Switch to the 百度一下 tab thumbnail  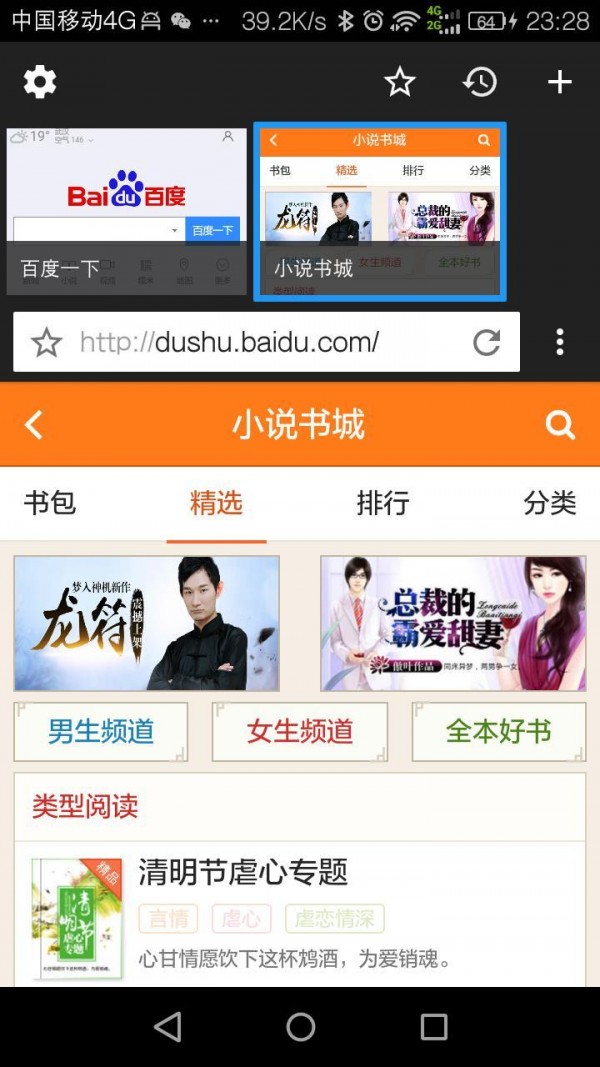pyautogui.click(x=127, y=211)
